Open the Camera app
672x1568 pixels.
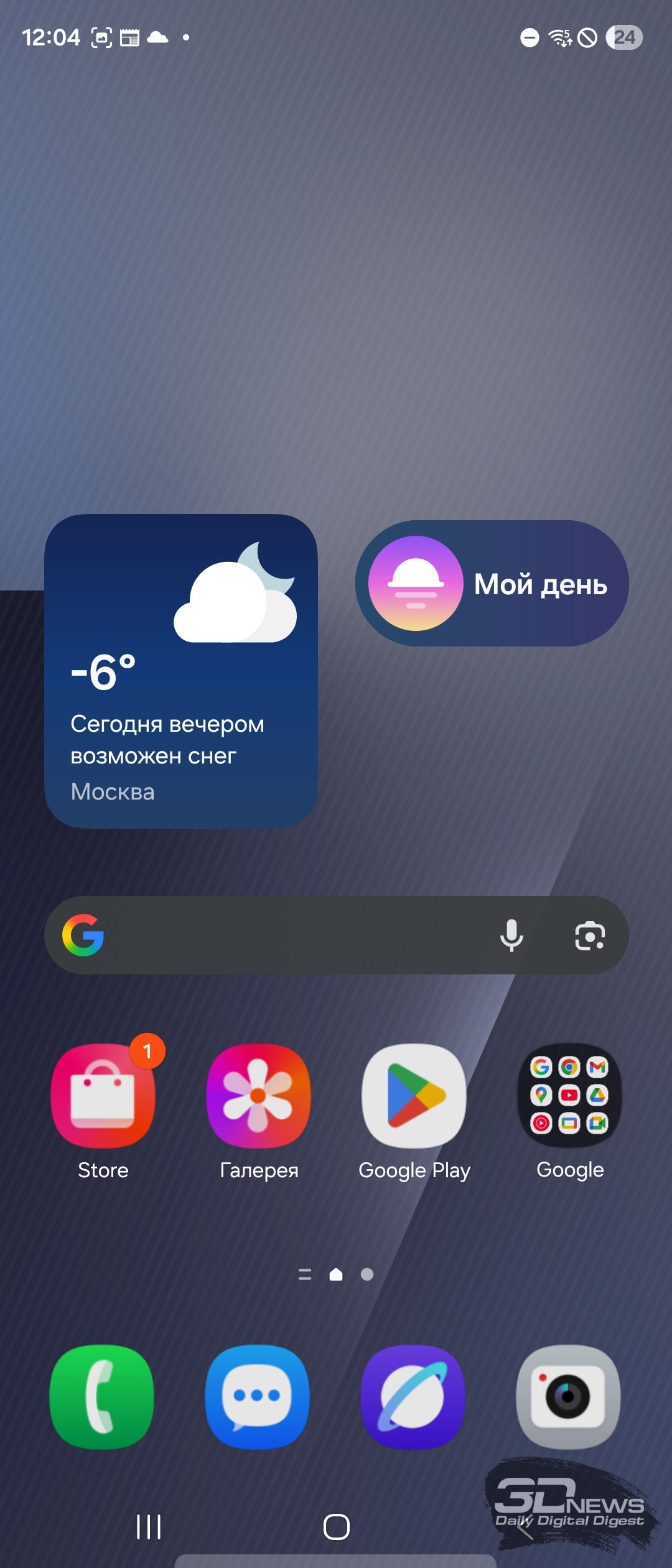click(568, 1397)
